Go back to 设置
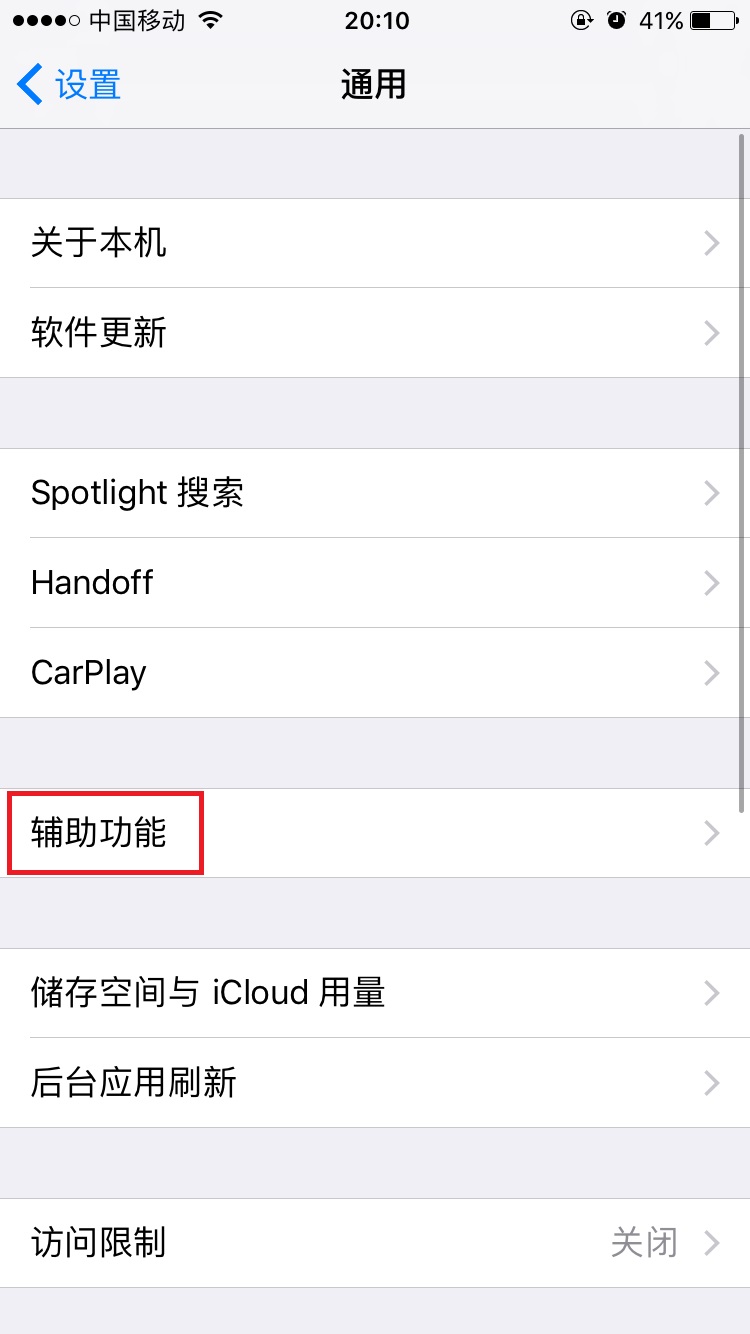 (69, 85)
